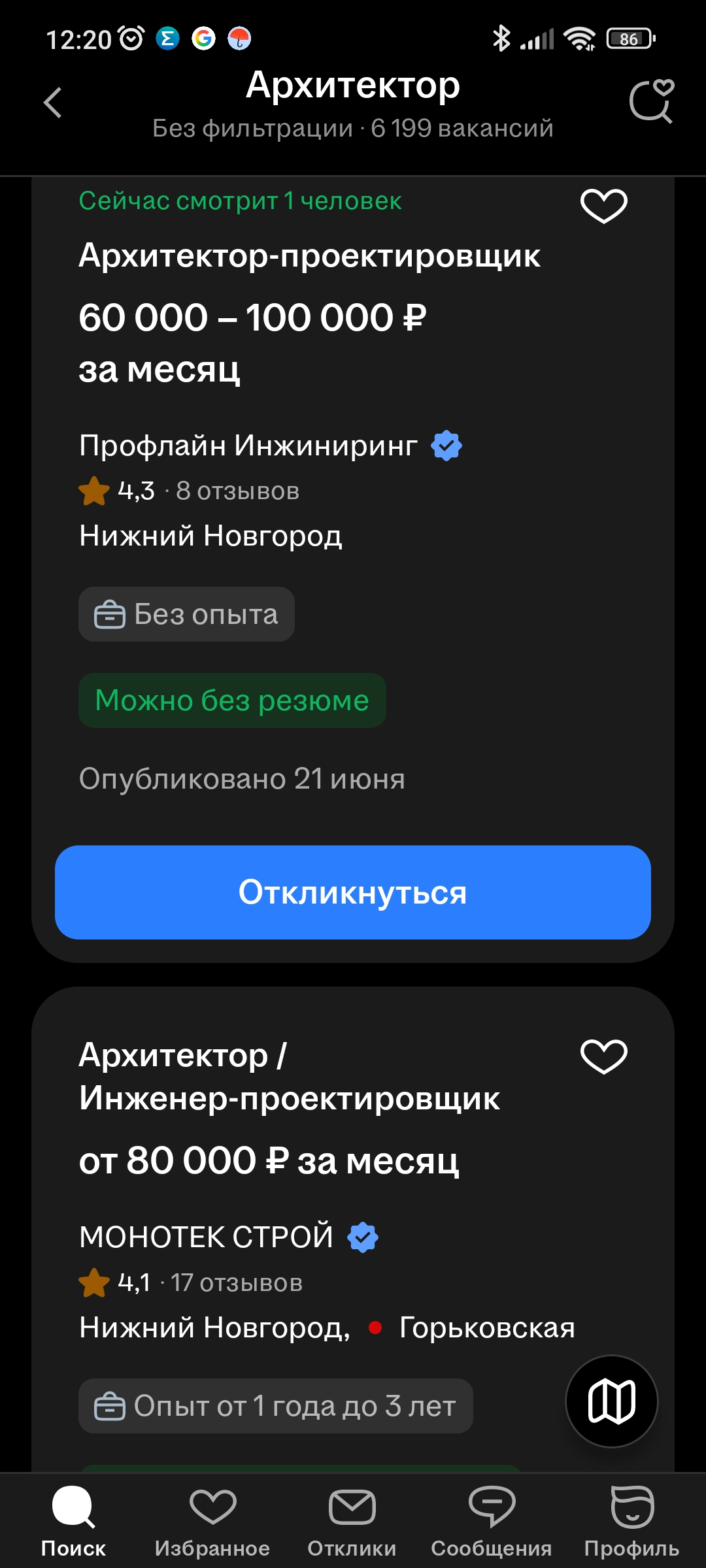Screen dimensions: 706x1568
Task: Tap Откликнуться to apply to Профлайн Инжиниринг
Action: (x=353, y=892)
